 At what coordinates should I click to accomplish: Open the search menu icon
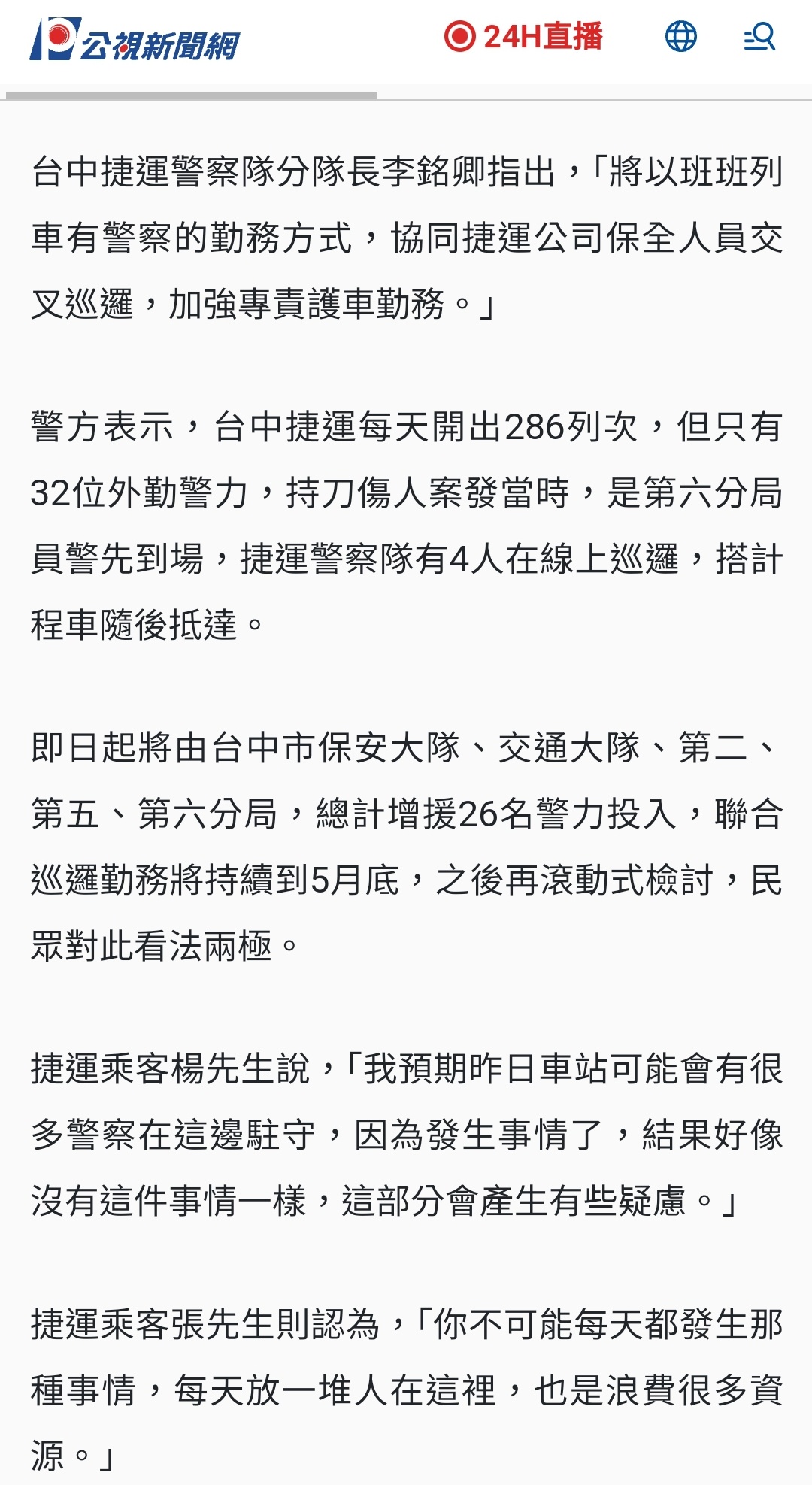tap(759, 36)
